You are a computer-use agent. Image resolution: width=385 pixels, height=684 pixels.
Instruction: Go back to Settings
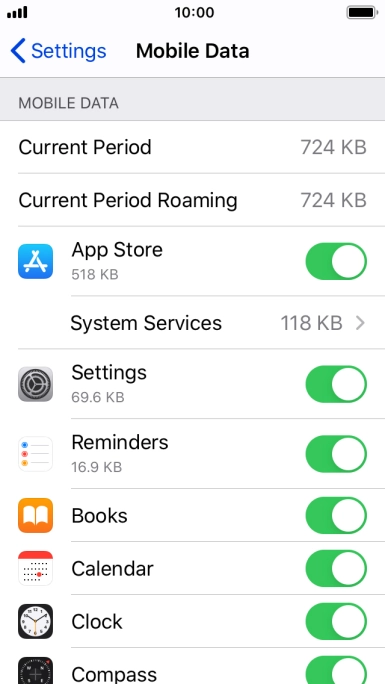tap(58, 51)
